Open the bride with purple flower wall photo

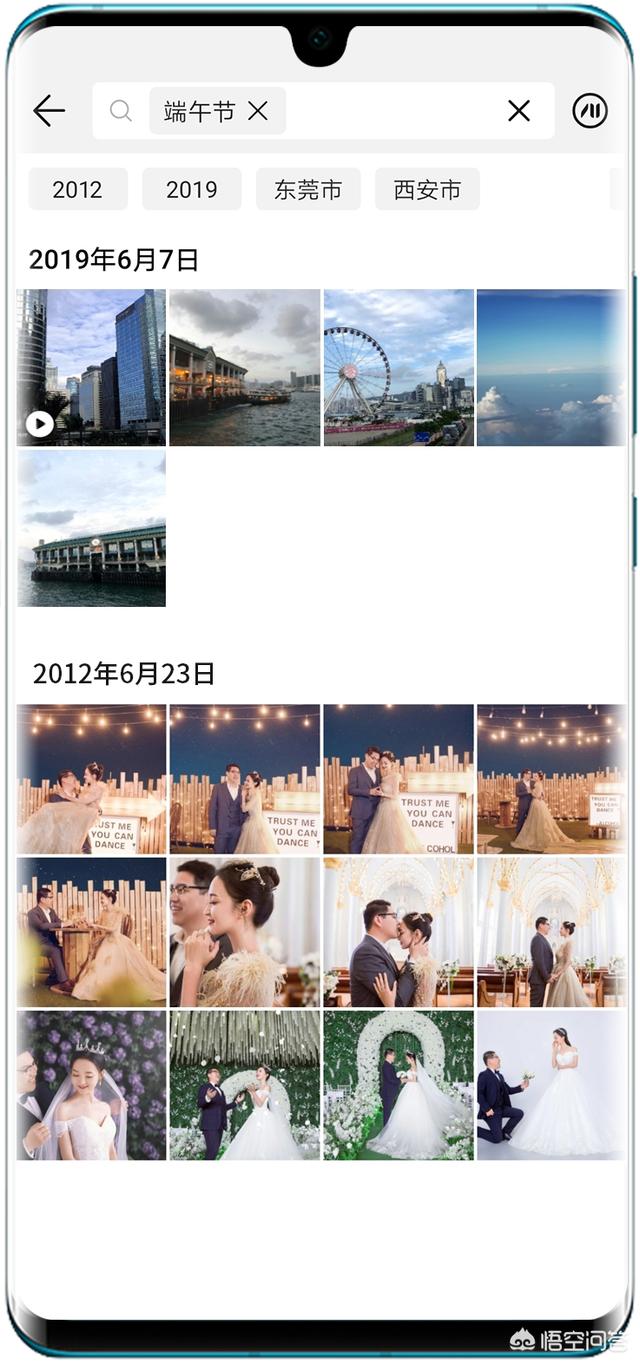click(x=91, y=1085)
